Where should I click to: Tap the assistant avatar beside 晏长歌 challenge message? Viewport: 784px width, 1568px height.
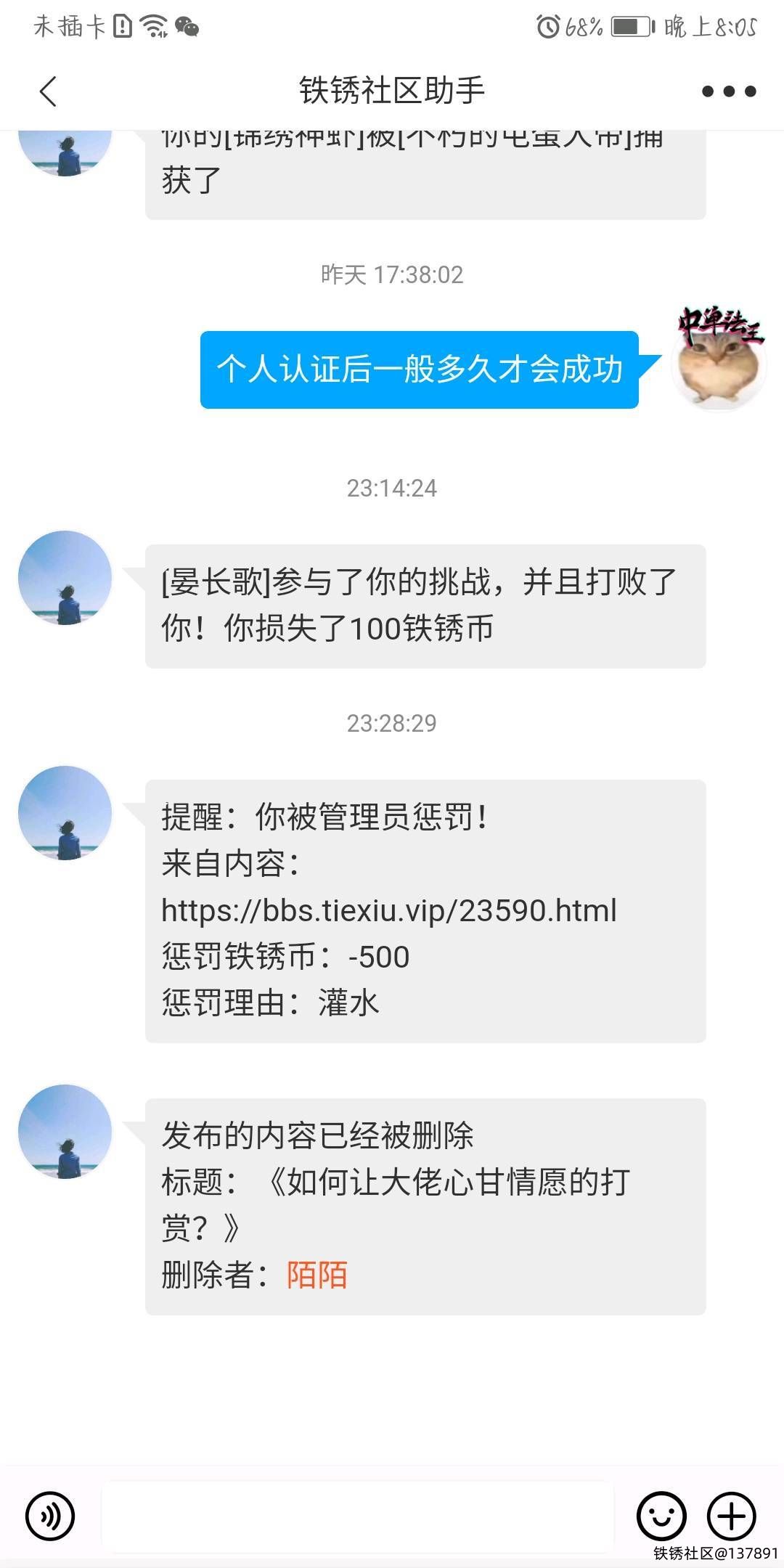coord(65,578)
